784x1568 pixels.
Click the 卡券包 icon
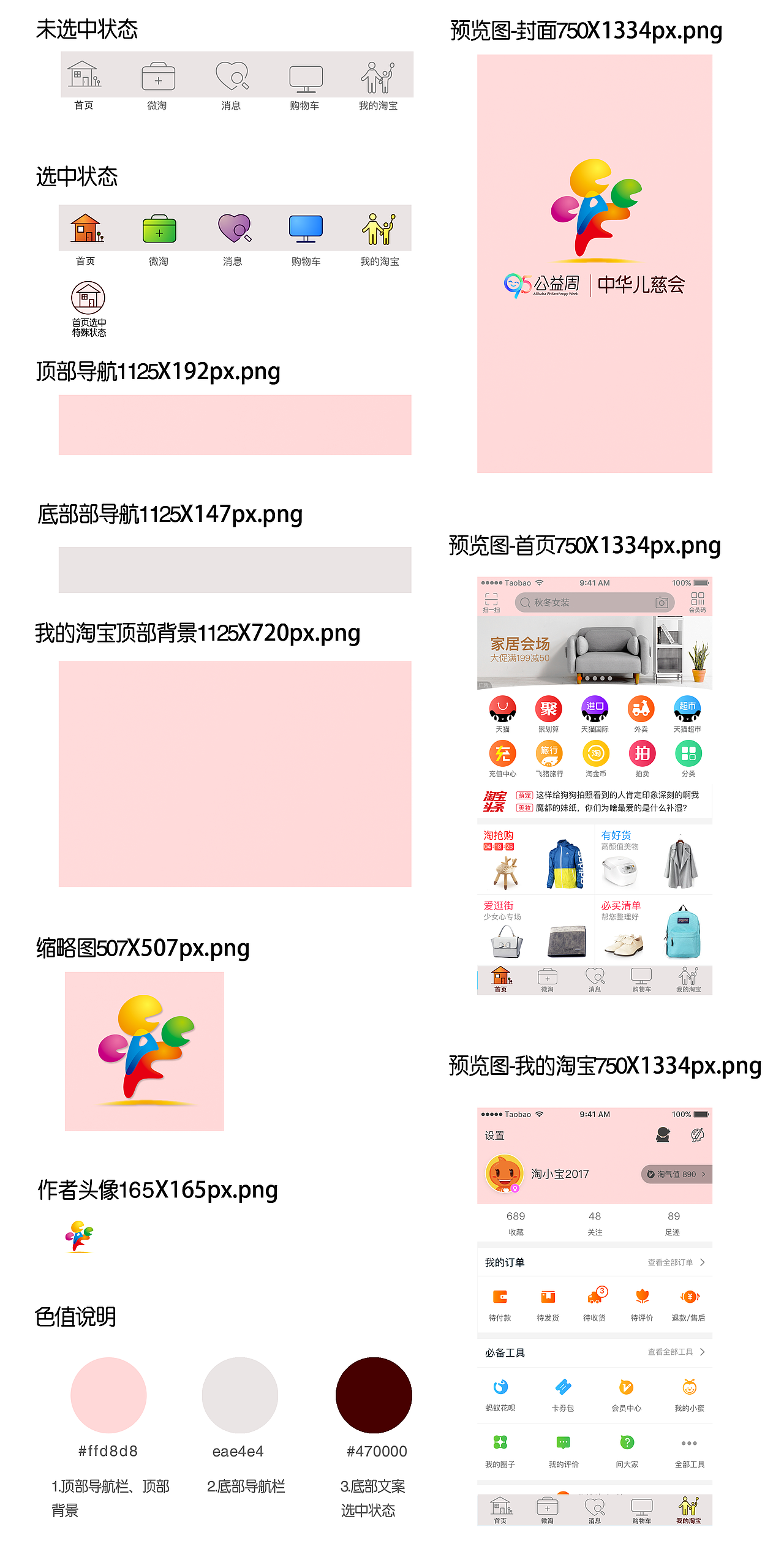(563, 1387)
